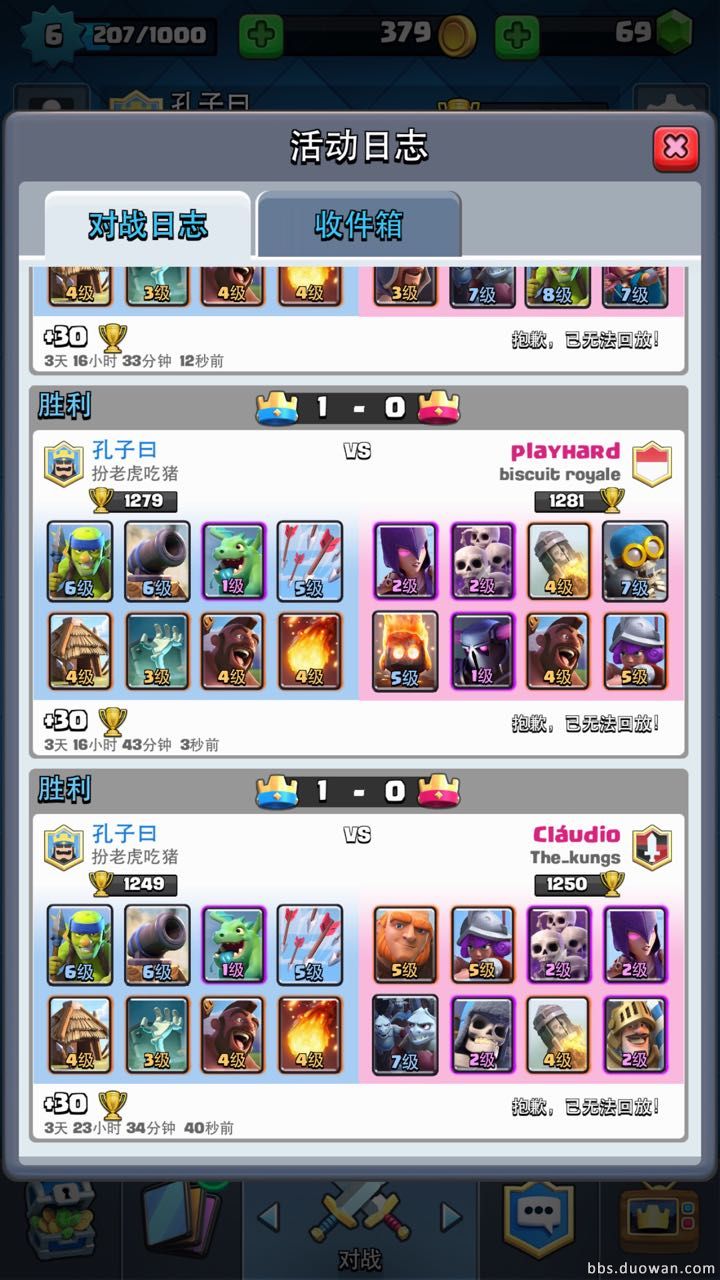This screenshot has width=720, height=1280.
Task: Buy gems using the green plus button
Action: (517, 36)
